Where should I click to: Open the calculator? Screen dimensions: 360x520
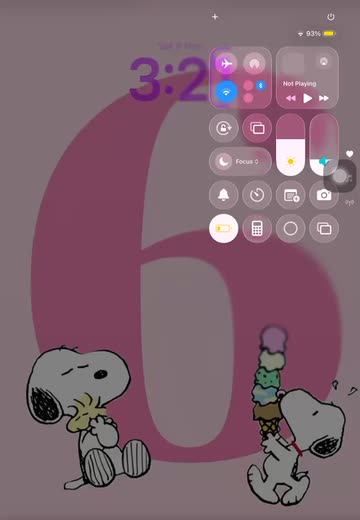[257, 228]
